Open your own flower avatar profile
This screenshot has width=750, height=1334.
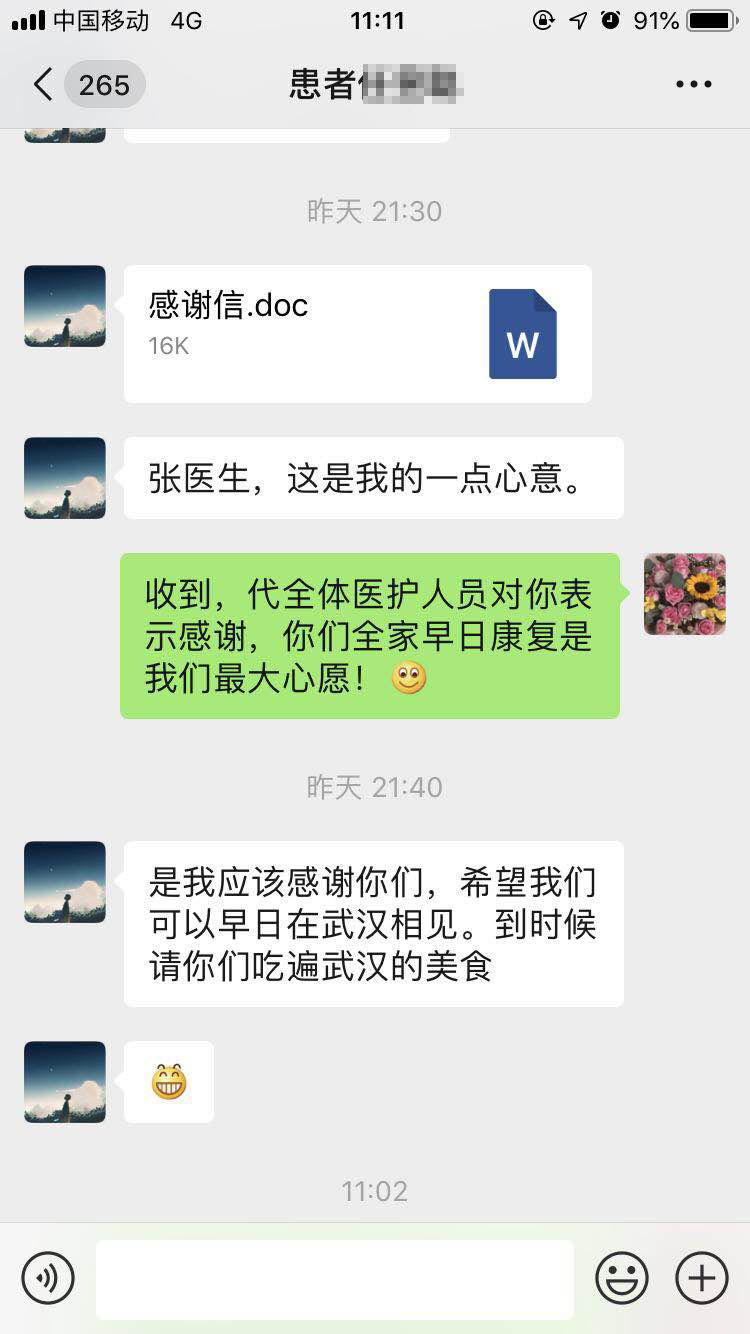(684, 594)
